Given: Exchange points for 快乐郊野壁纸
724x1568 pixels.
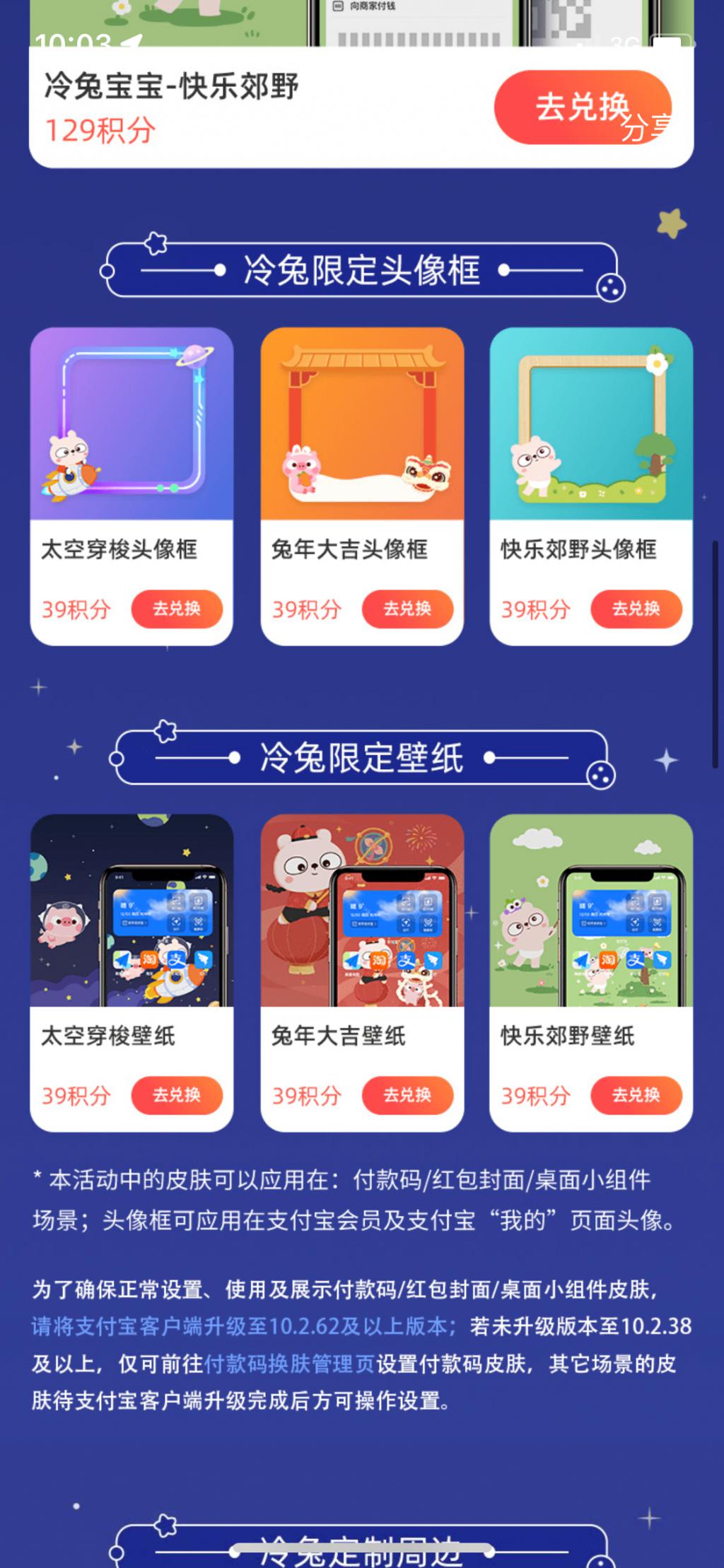Looking at the screenshot, I should 636,1095.
